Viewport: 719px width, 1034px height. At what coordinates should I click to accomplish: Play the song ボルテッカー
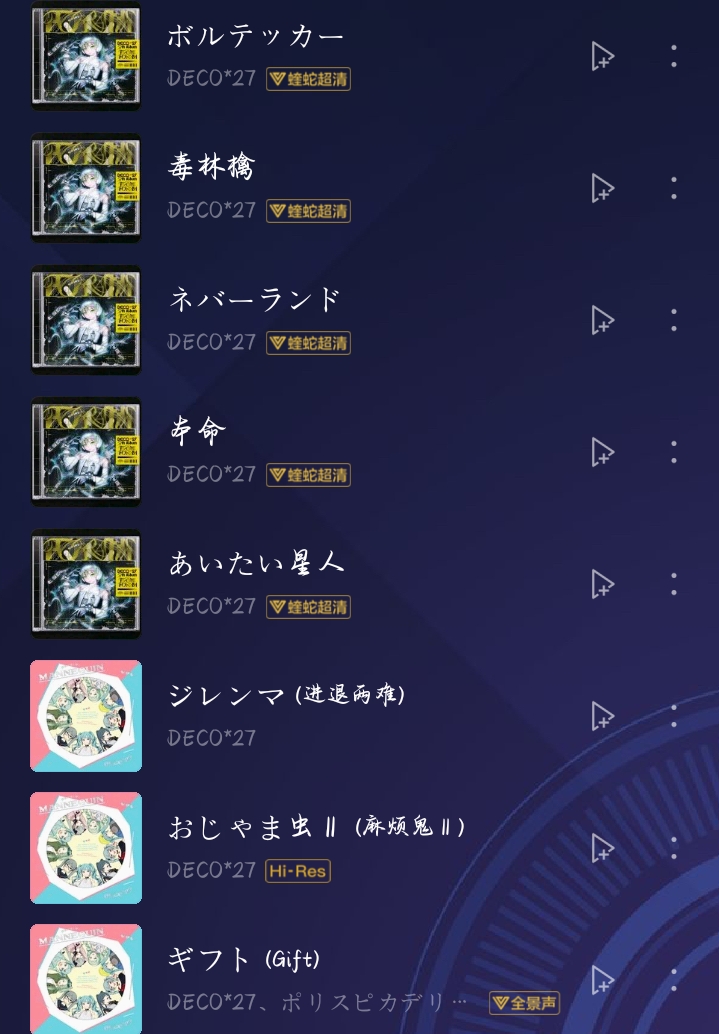[x=255, y=37]
